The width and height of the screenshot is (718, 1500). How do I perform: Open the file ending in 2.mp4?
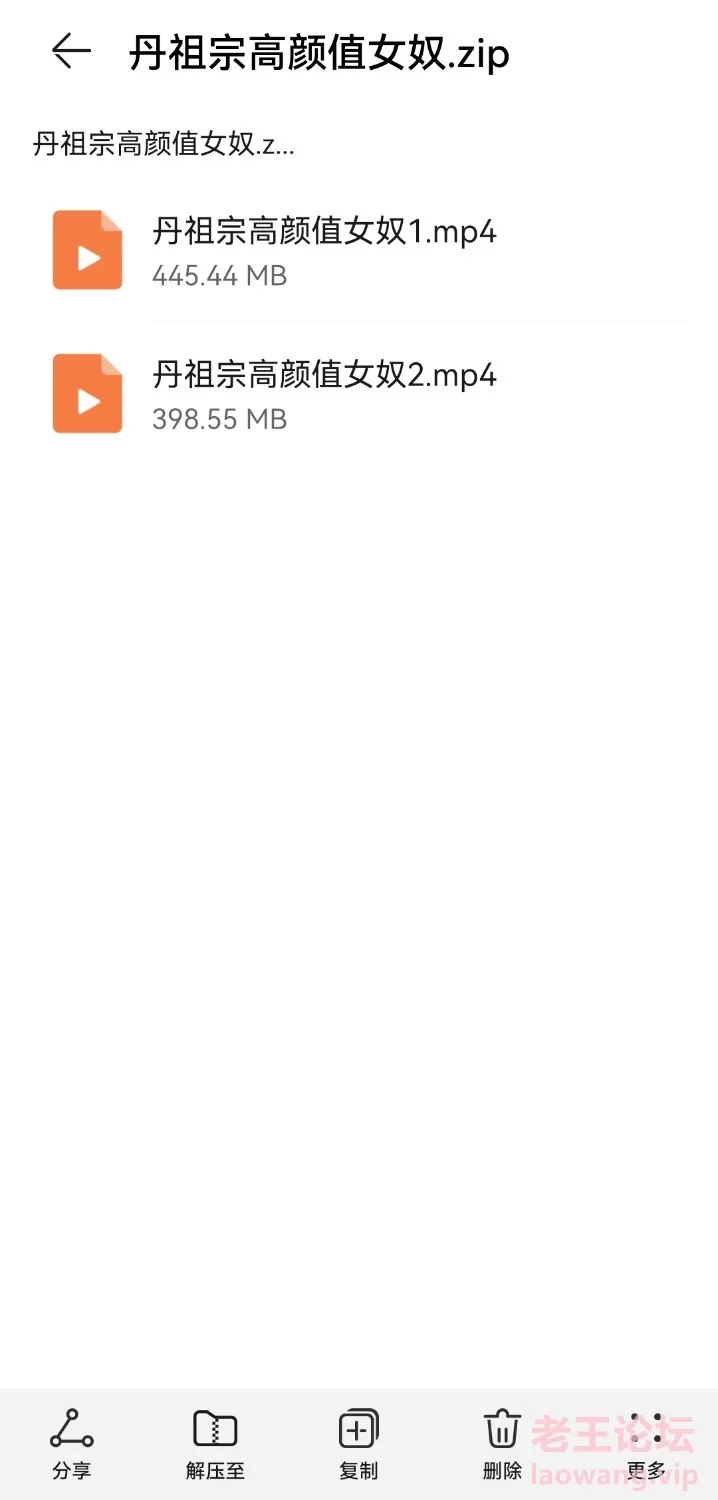[x=324, y=393]
